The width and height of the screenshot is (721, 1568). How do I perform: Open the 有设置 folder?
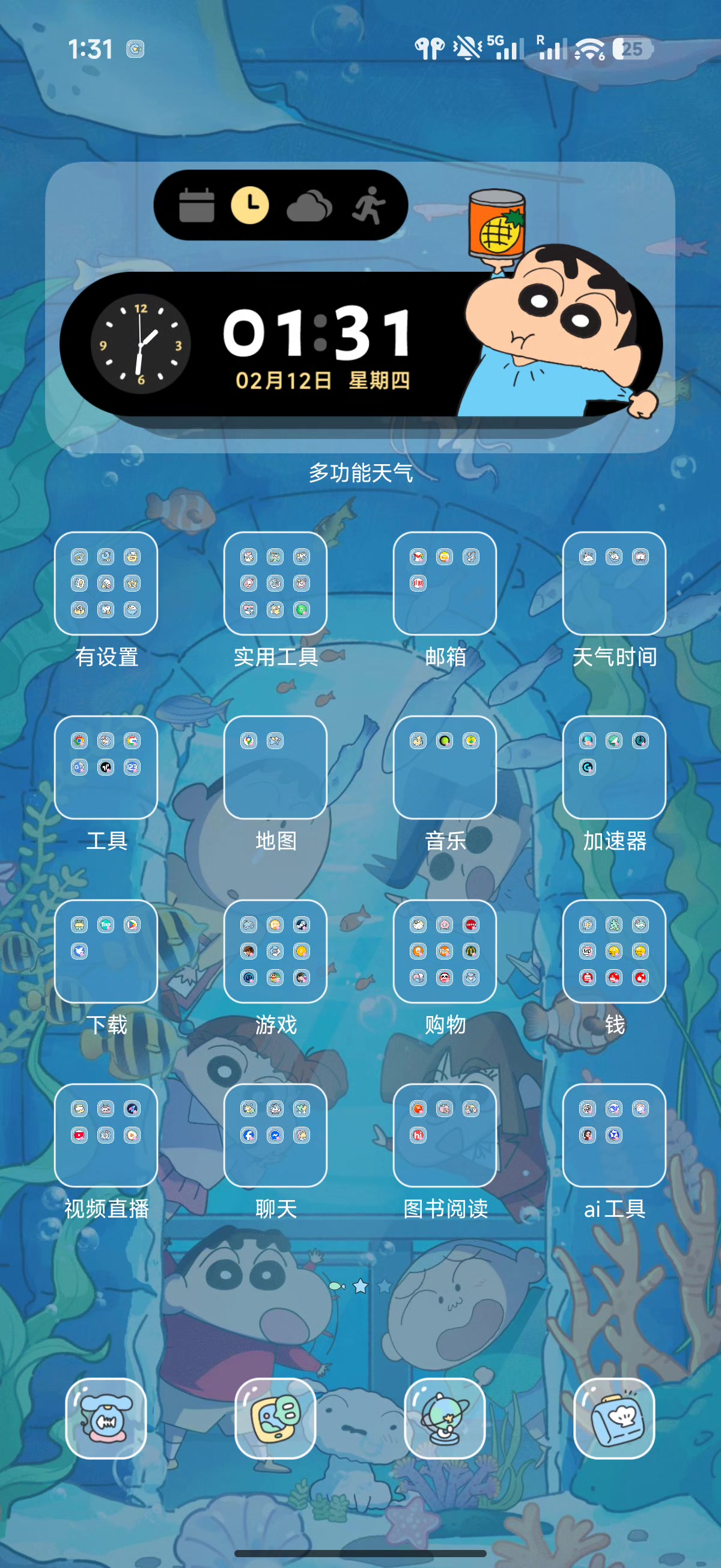click(x=106, y=583)
